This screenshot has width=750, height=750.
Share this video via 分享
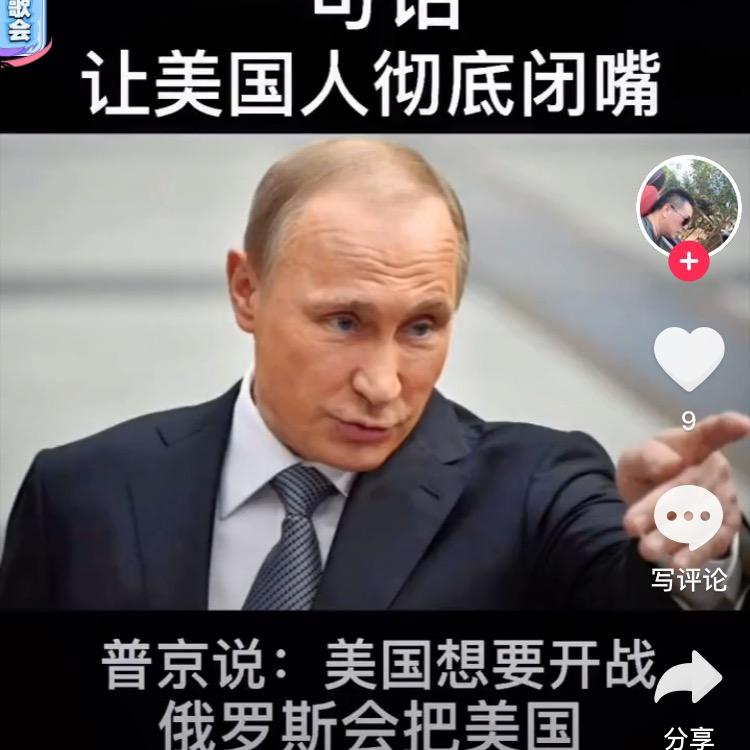click(689, 682)
